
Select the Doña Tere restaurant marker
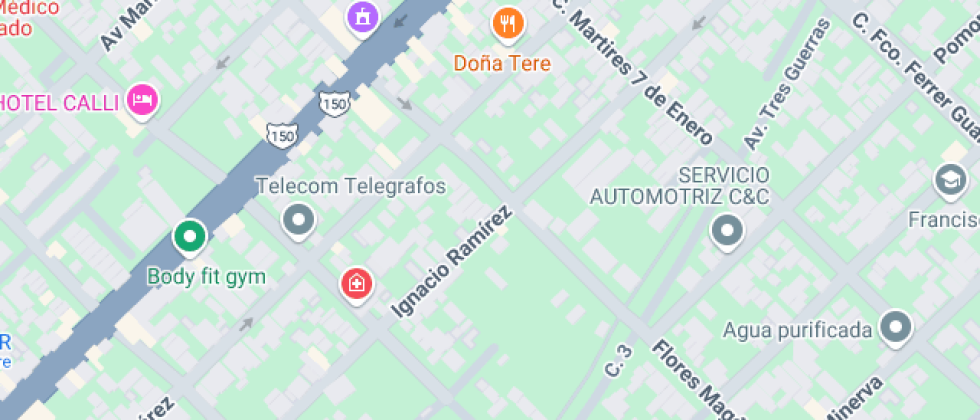[x=509, y=24]
